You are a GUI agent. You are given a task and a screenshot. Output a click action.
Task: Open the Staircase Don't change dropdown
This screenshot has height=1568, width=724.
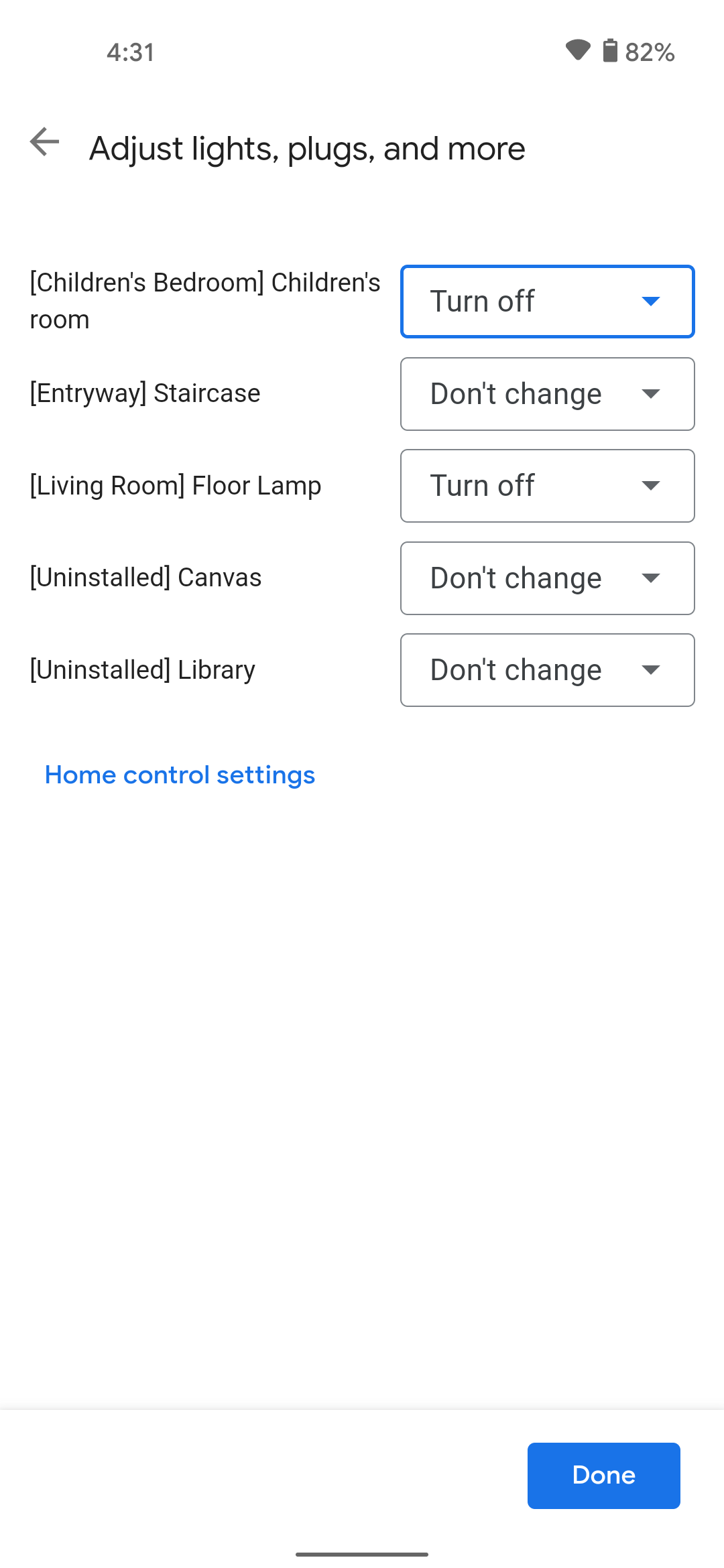547,394
